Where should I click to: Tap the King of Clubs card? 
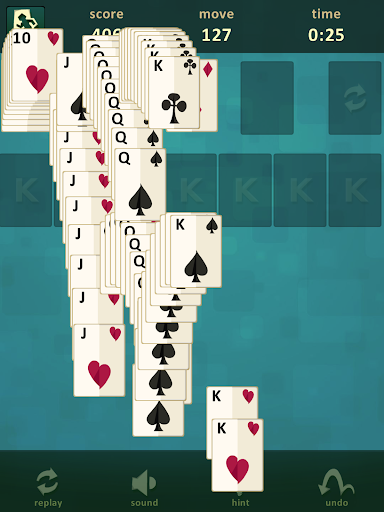tap(174, 92)
